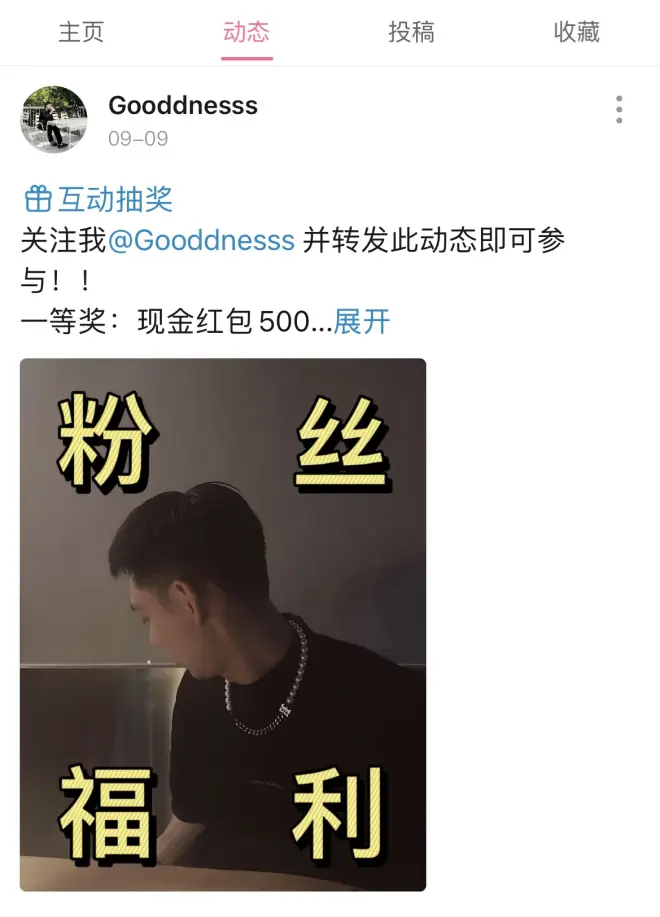
Task: Expand the post text with 展开
Action: point(361,322)
